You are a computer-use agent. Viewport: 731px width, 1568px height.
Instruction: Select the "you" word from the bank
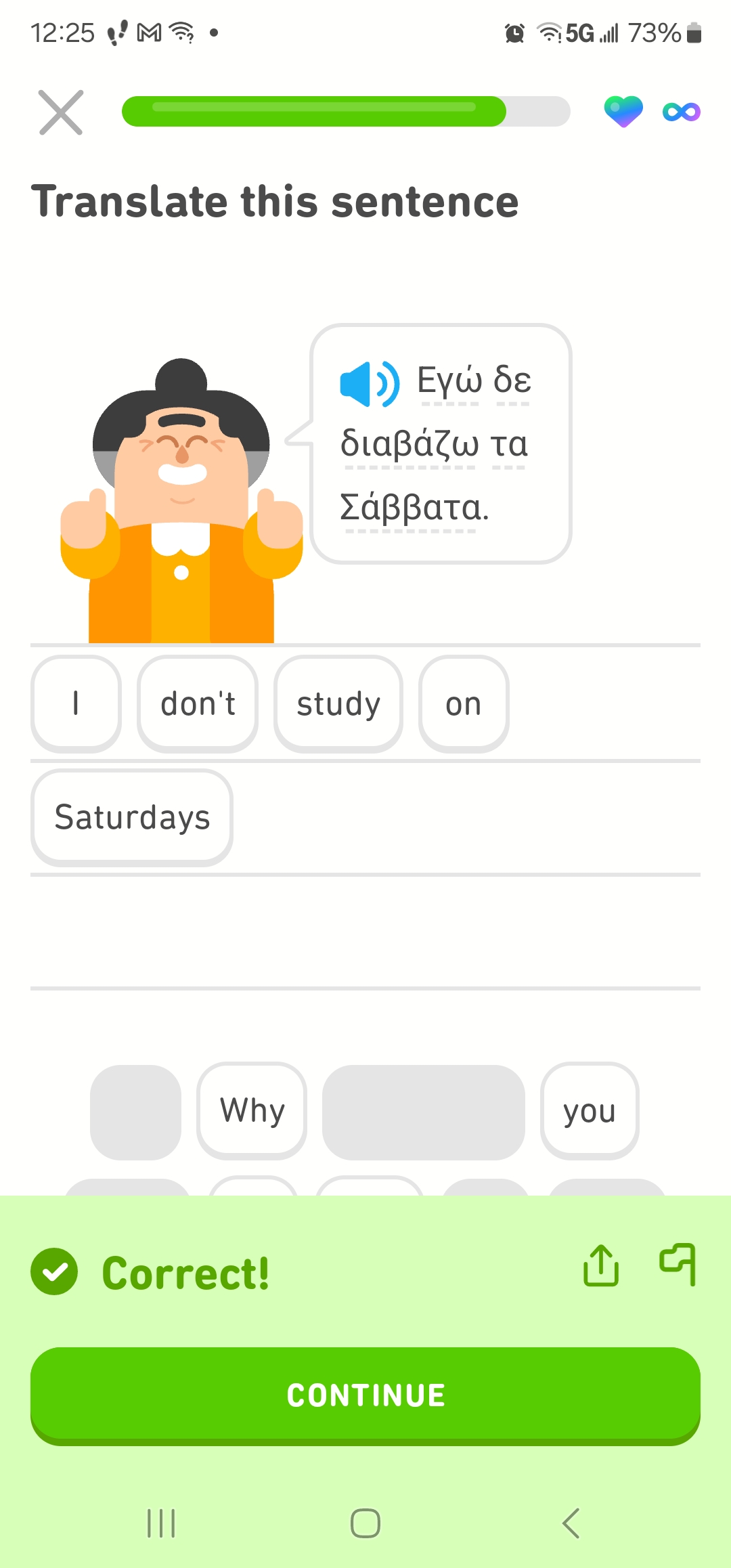pyautogui.click(x=589, y=1110)
